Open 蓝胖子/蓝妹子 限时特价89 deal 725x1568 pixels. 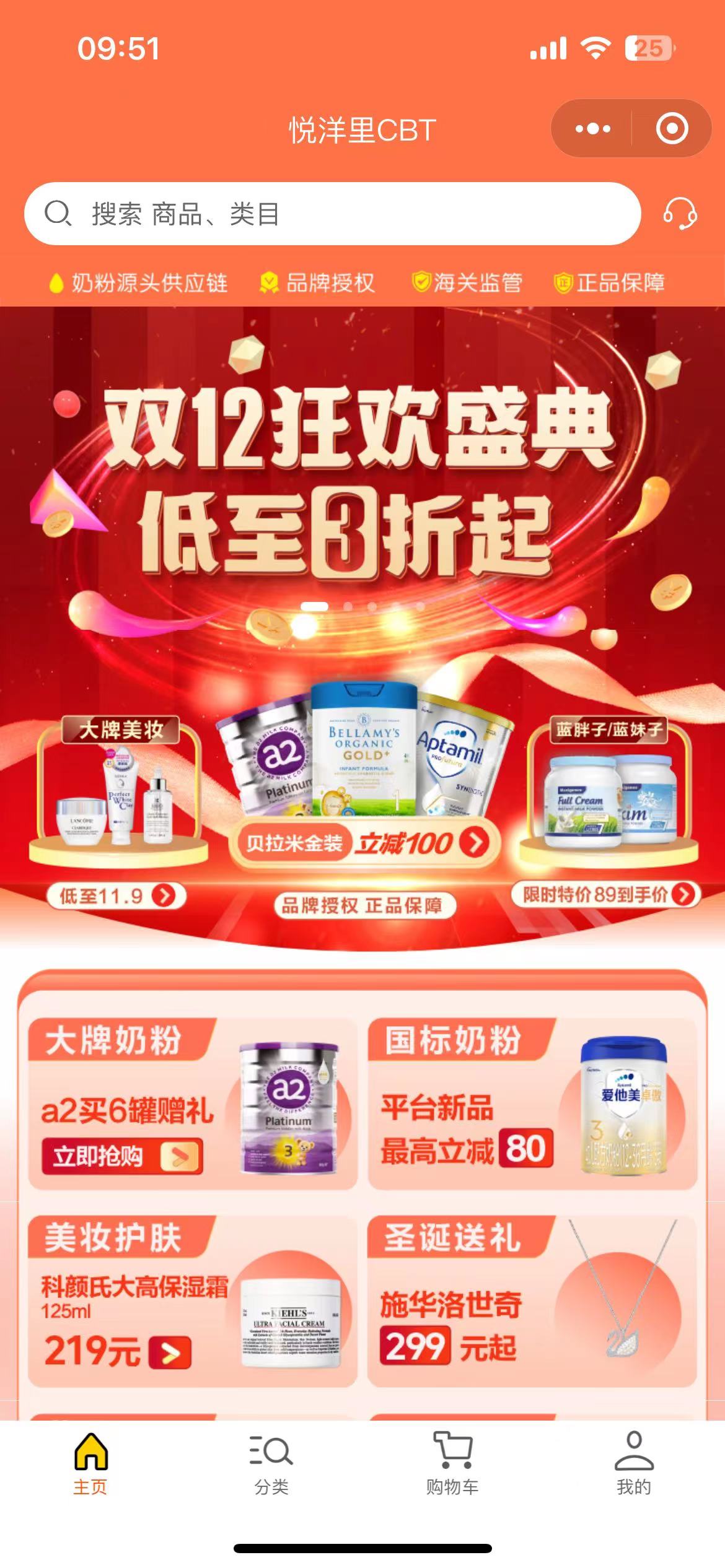pyautogui.click(x=605, y=894)
